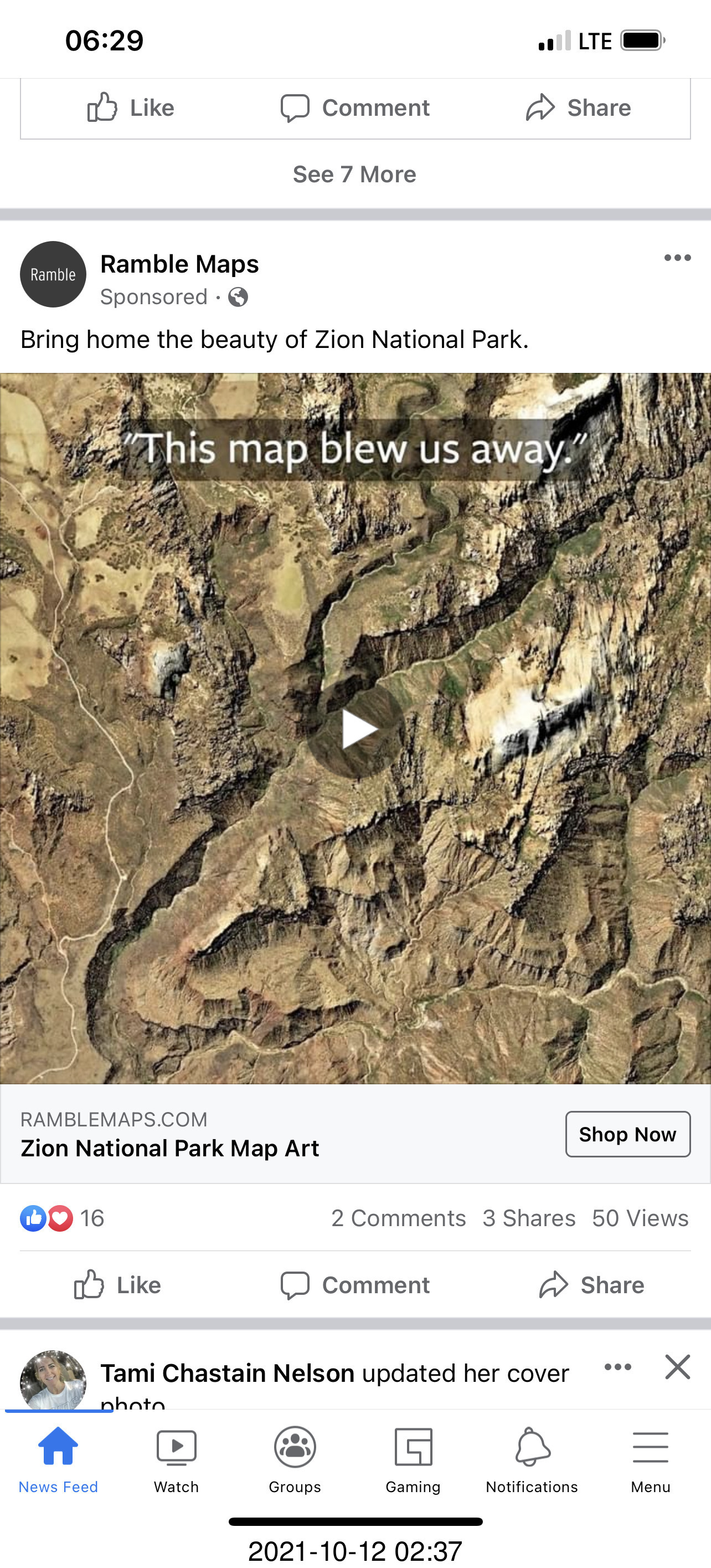Open options for Tami Chastain Nelson's post
Image resolution: width=711 pixels, height=1568 pixels.
(x=617, y=1367)
